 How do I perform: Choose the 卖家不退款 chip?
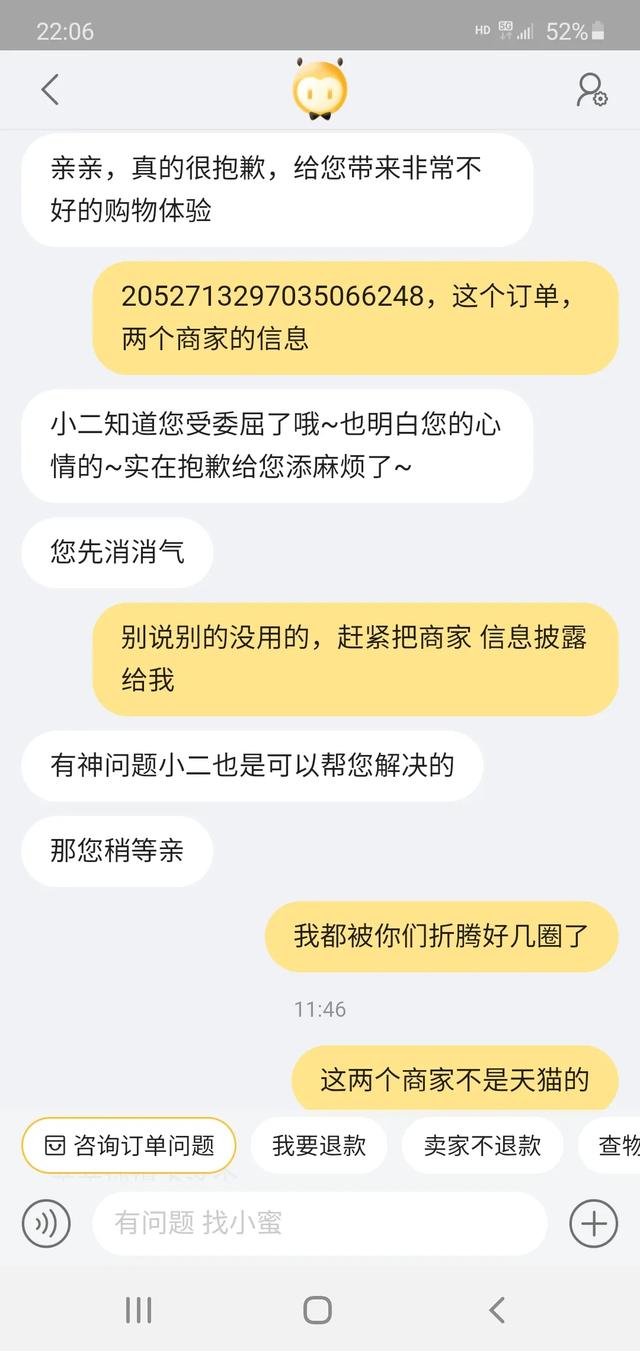point(482,1145)
